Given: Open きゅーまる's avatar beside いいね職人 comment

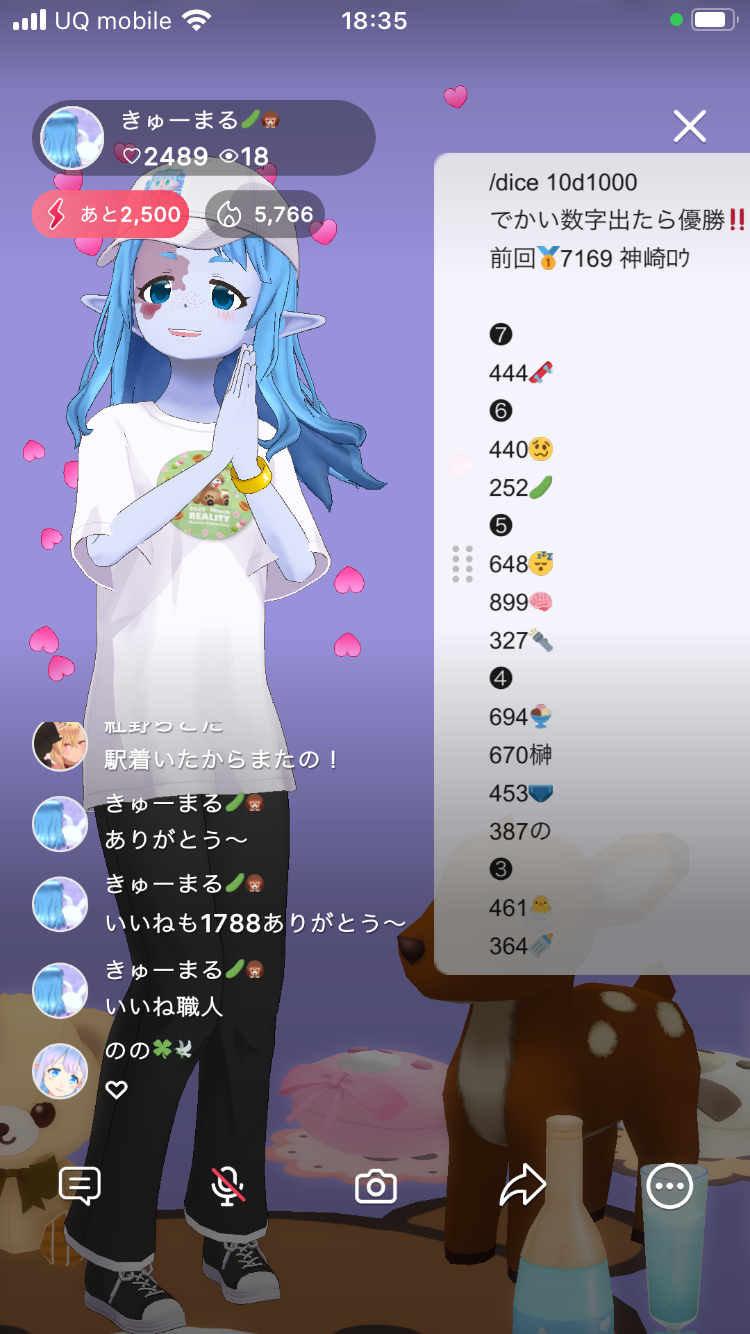Looking at the screenshot, I should [60, 990].
